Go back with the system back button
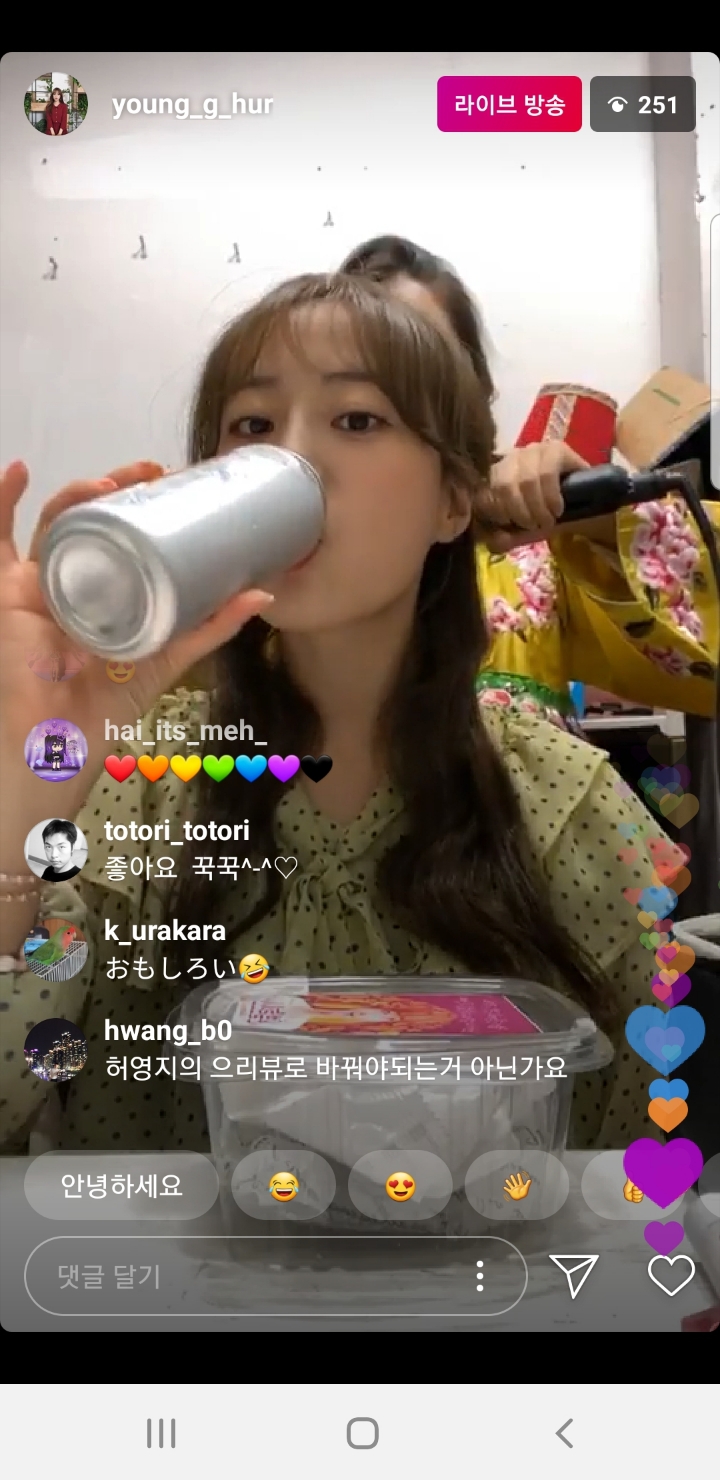 tap(564, 1433)
